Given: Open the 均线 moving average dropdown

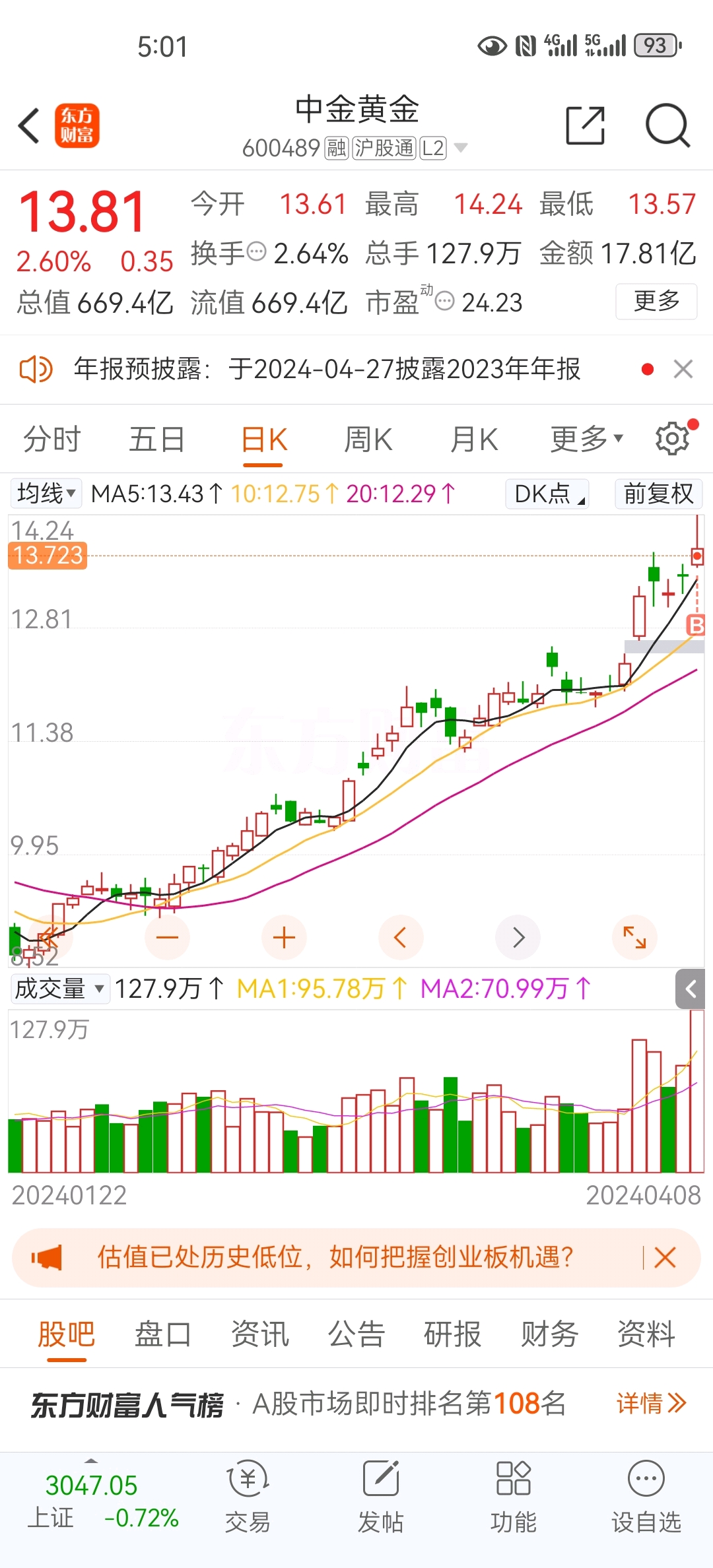Looking at the screenshot, I should [x=45, y=494].
